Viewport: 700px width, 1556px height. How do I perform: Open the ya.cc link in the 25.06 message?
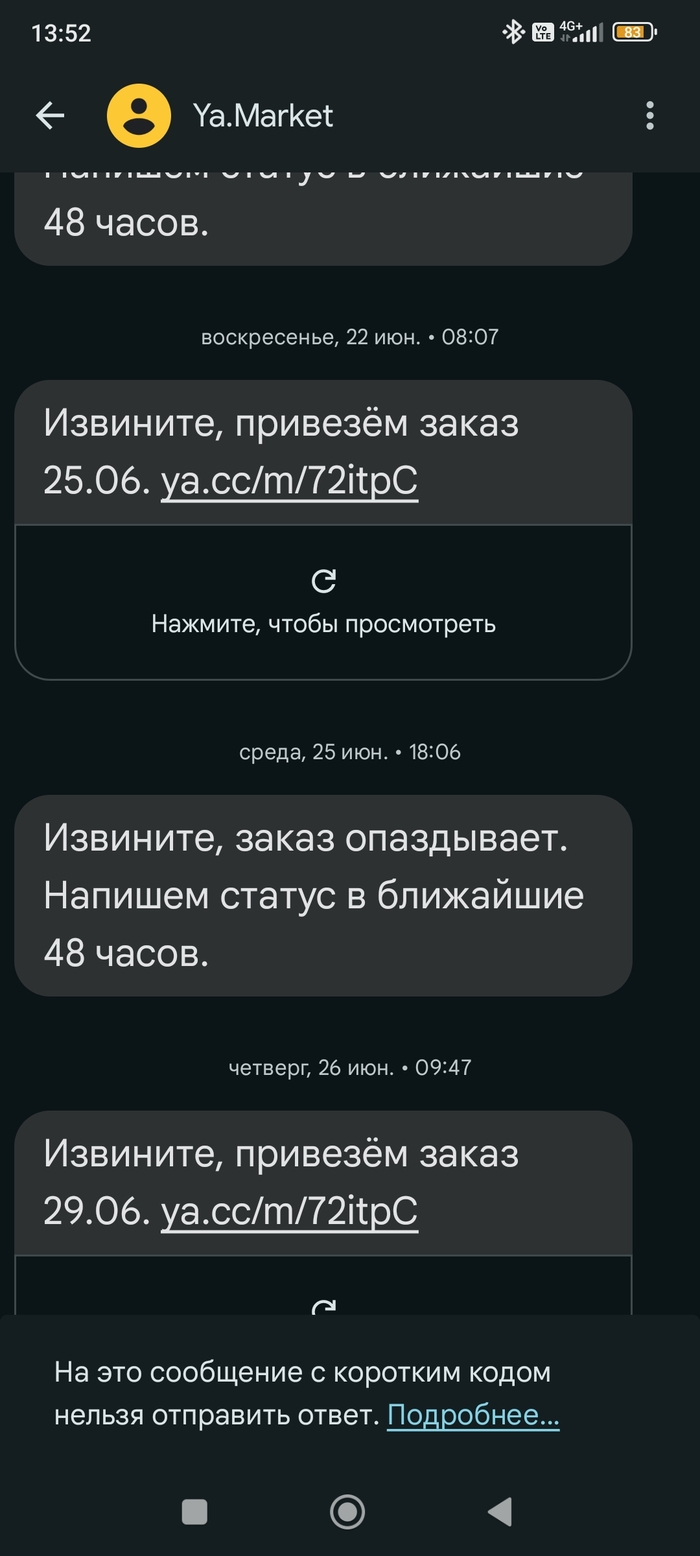point(289,482)
